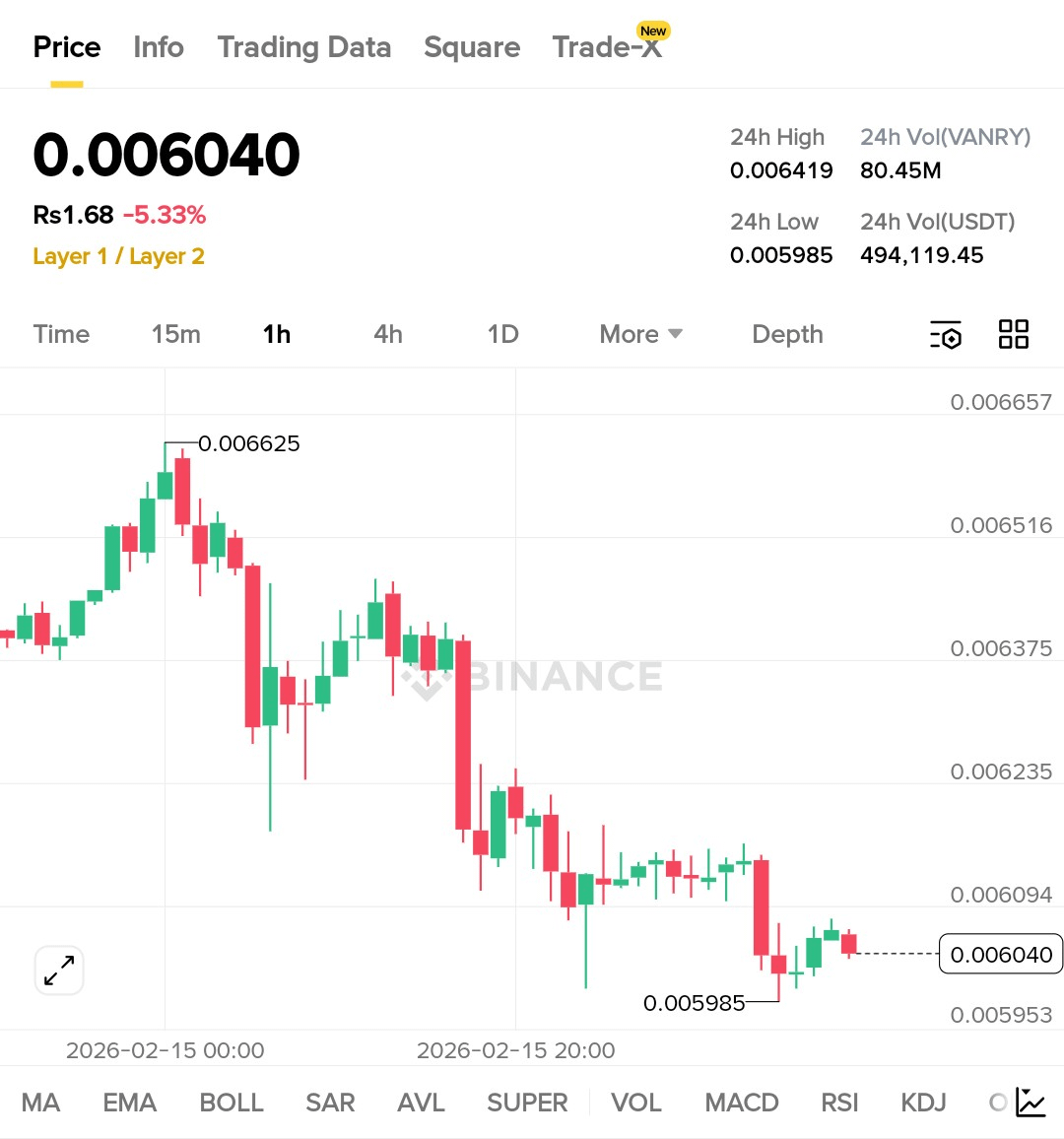Change chart to 1D interval

coord(502,334)
